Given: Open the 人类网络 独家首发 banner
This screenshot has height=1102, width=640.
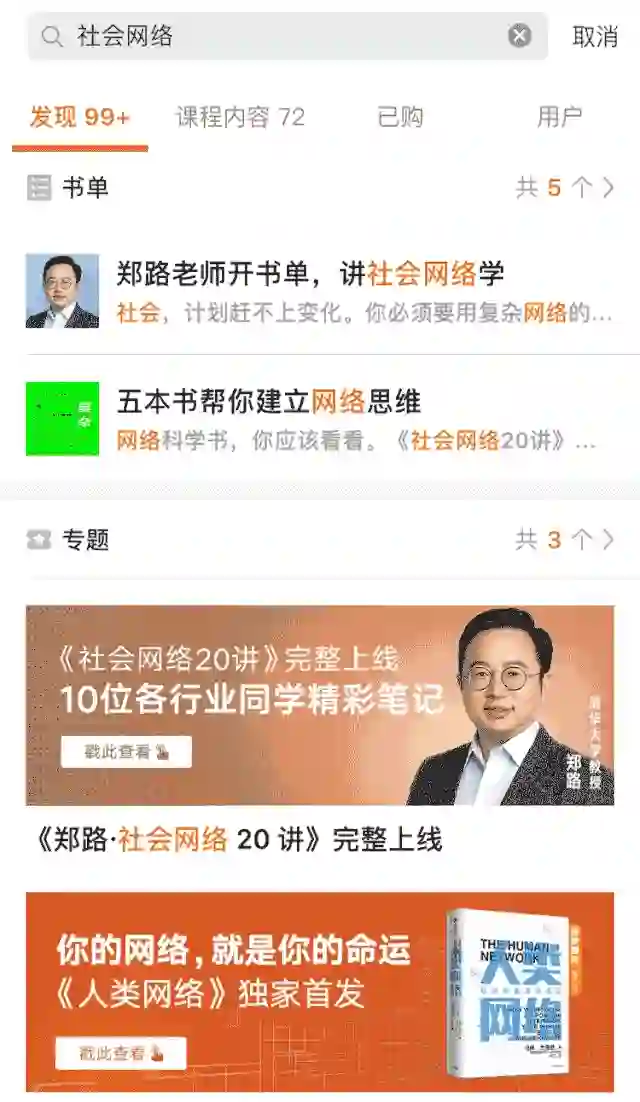Looking at the screenshot, I should 320,992.
